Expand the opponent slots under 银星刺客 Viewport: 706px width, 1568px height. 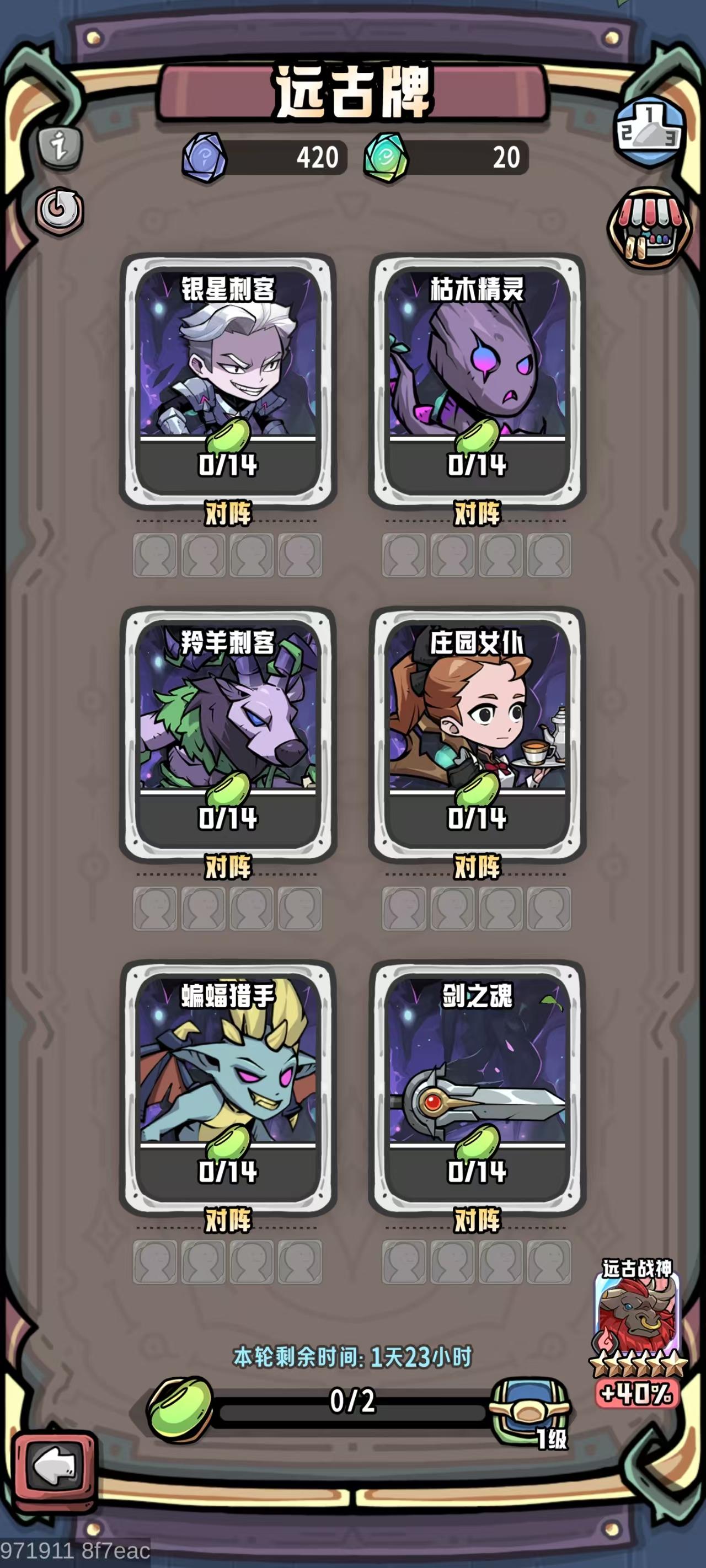[x=228, y=556]
